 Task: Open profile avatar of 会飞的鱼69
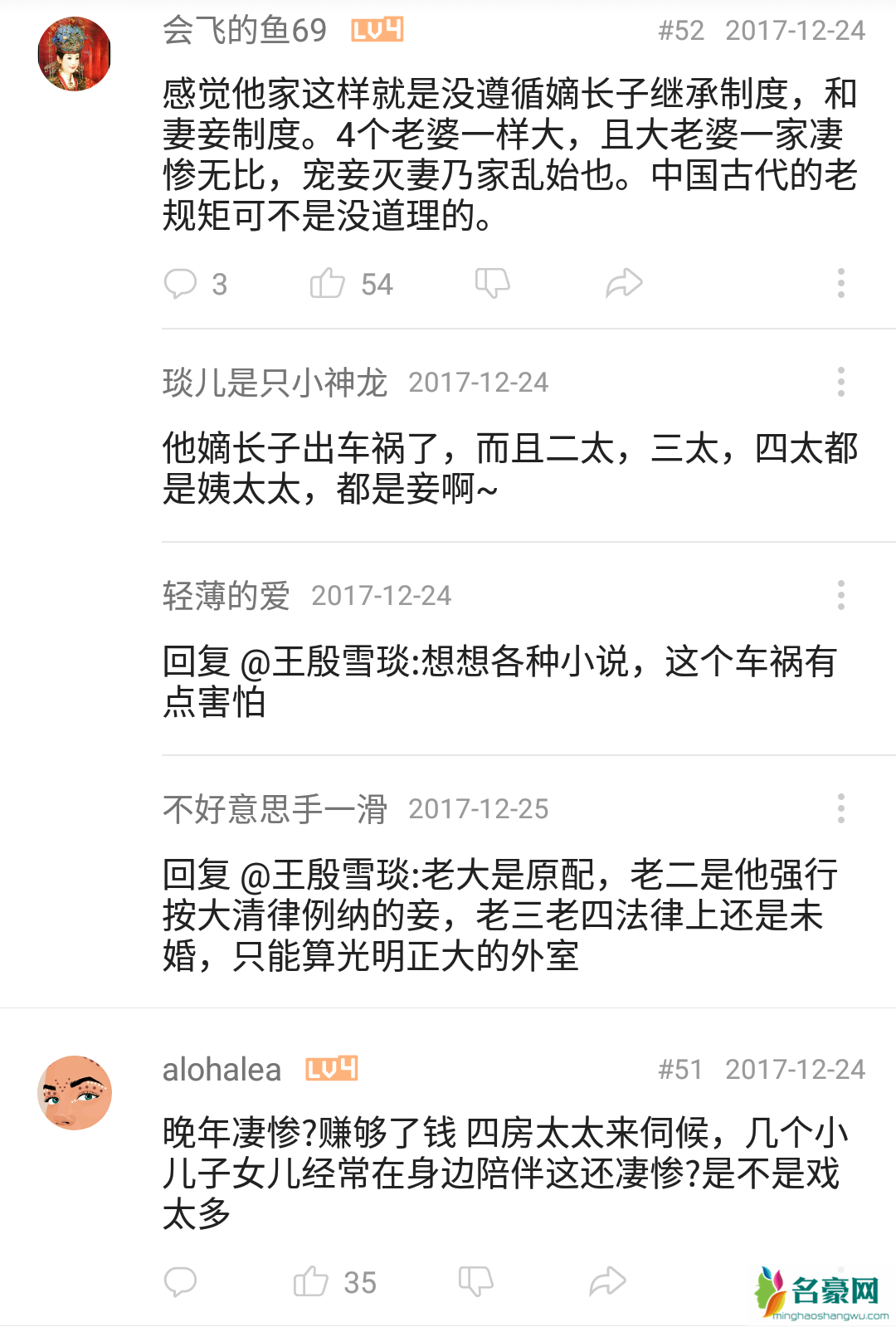(x=75, y=54)
